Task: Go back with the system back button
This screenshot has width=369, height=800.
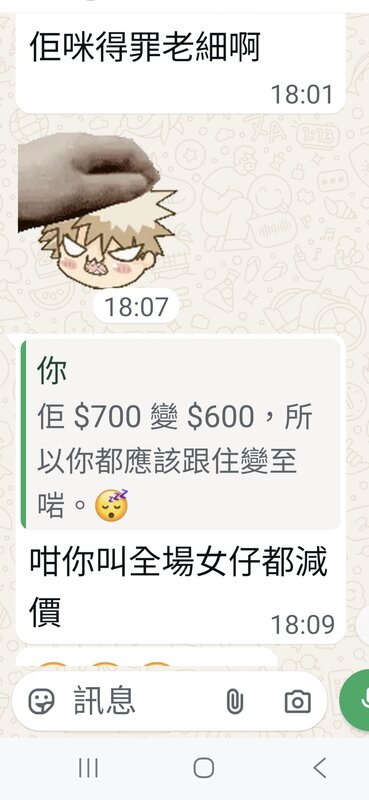Action: point(319,767)
